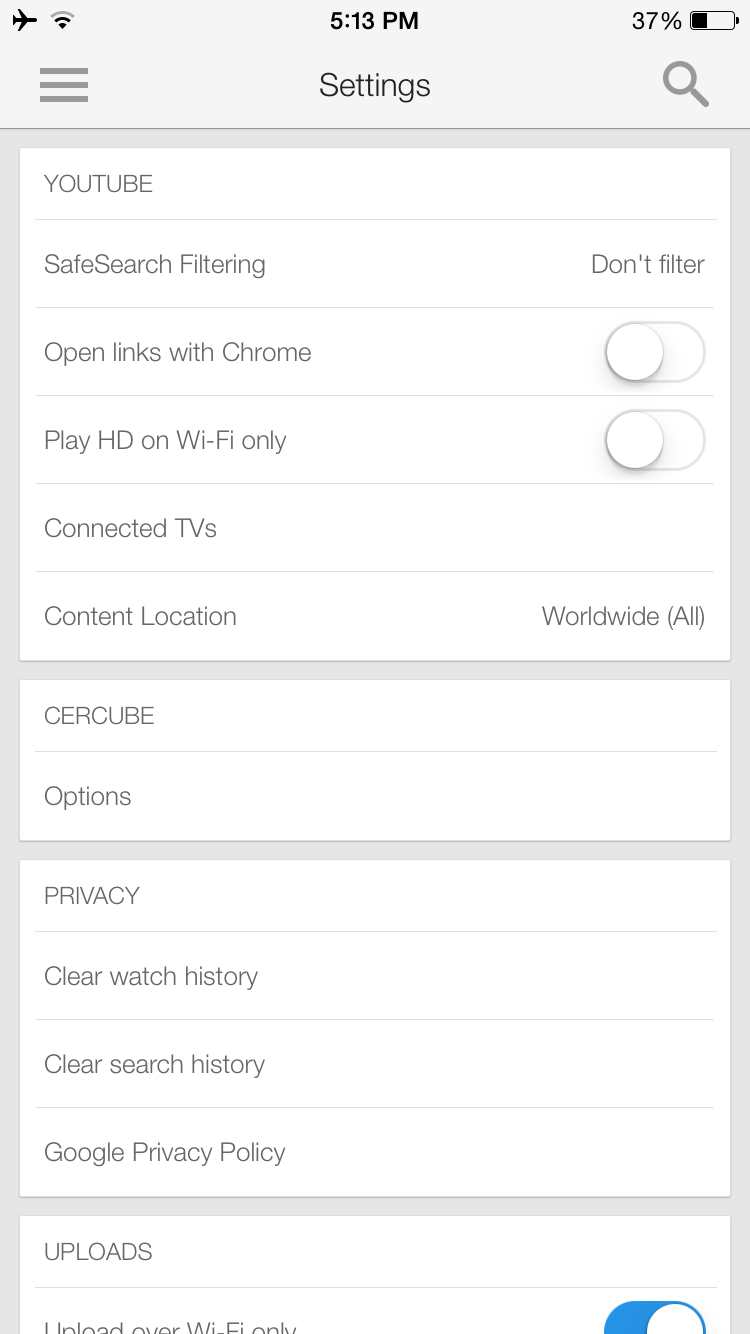Clear watch history
The width and height of the screenshot is (750, 1334).
coord(375,976)
